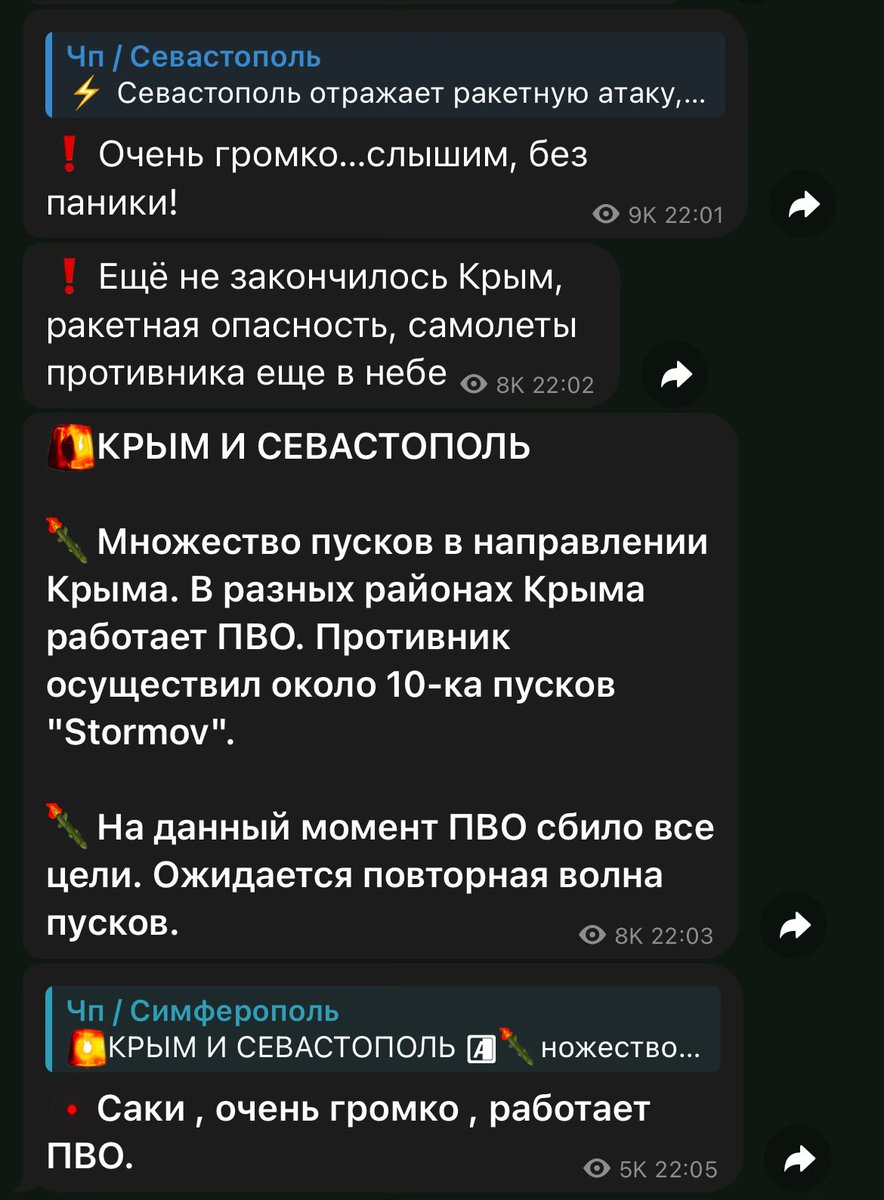Tap the red exclamation emoji in the 22:01 message
The image size is (884, 1200).
(67, 155)
